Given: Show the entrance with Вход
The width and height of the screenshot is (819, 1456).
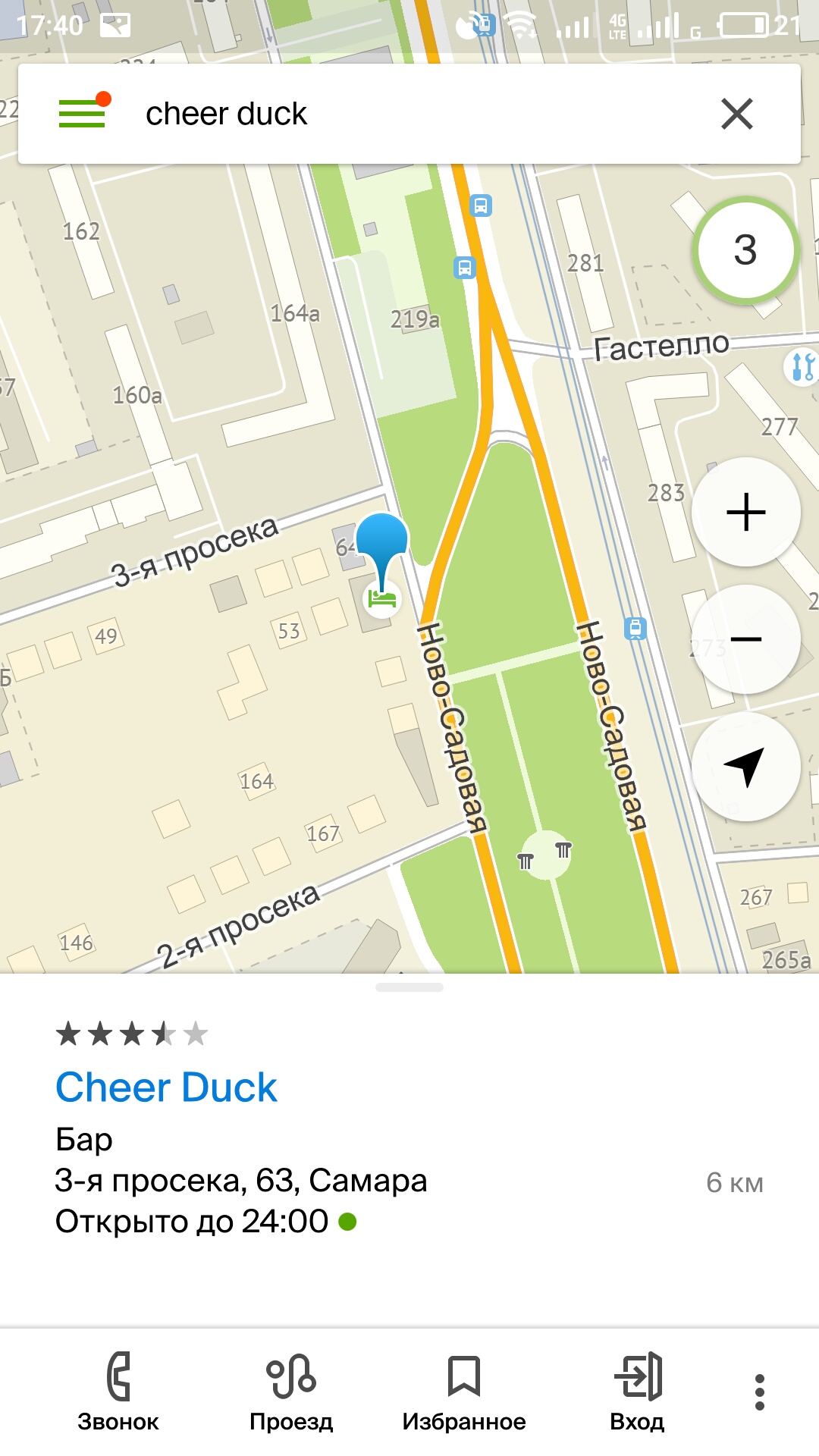Looking at the screenshot, I should [x=637, y=1392].
